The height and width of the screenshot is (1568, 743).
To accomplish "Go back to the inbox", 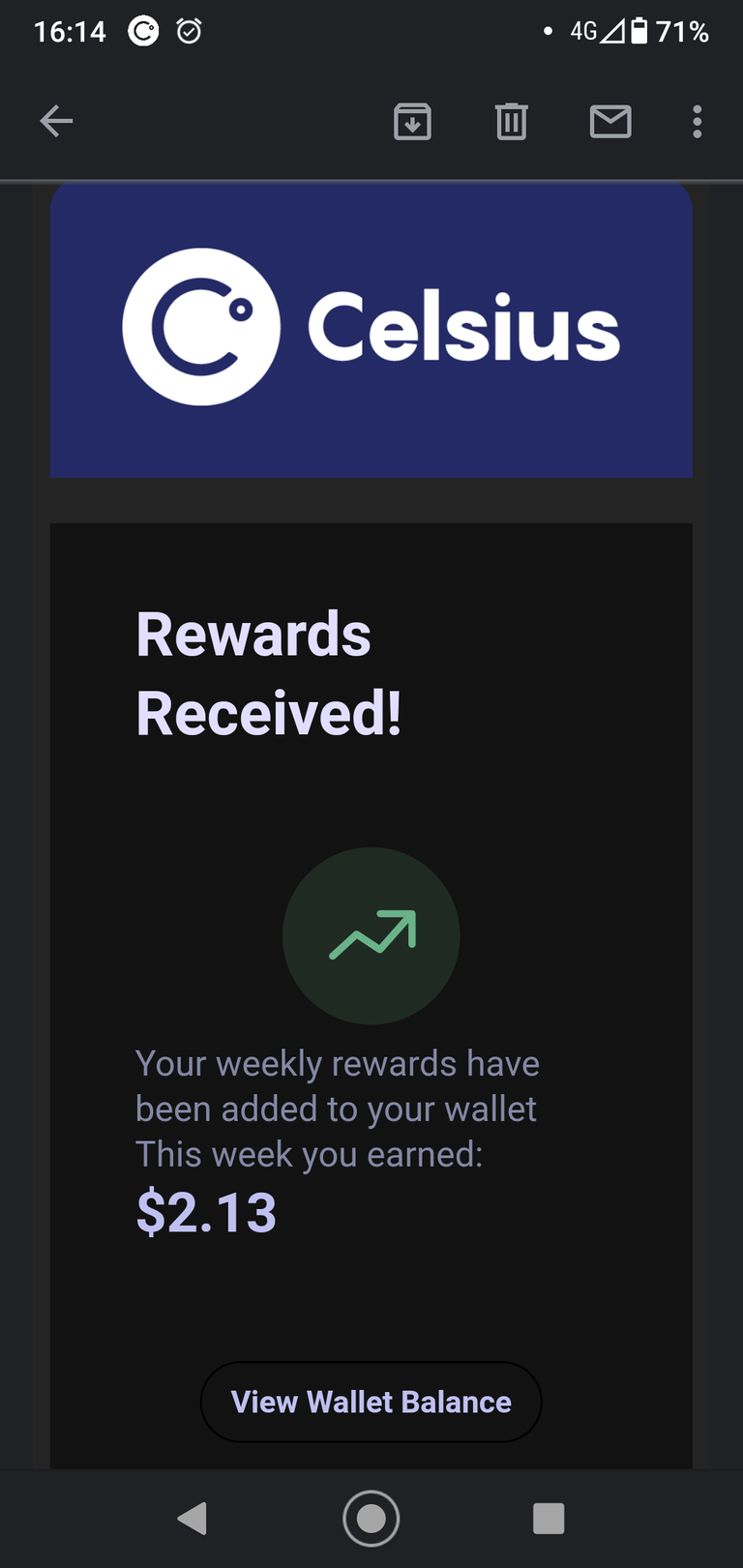I will click(x=56, y=122).
